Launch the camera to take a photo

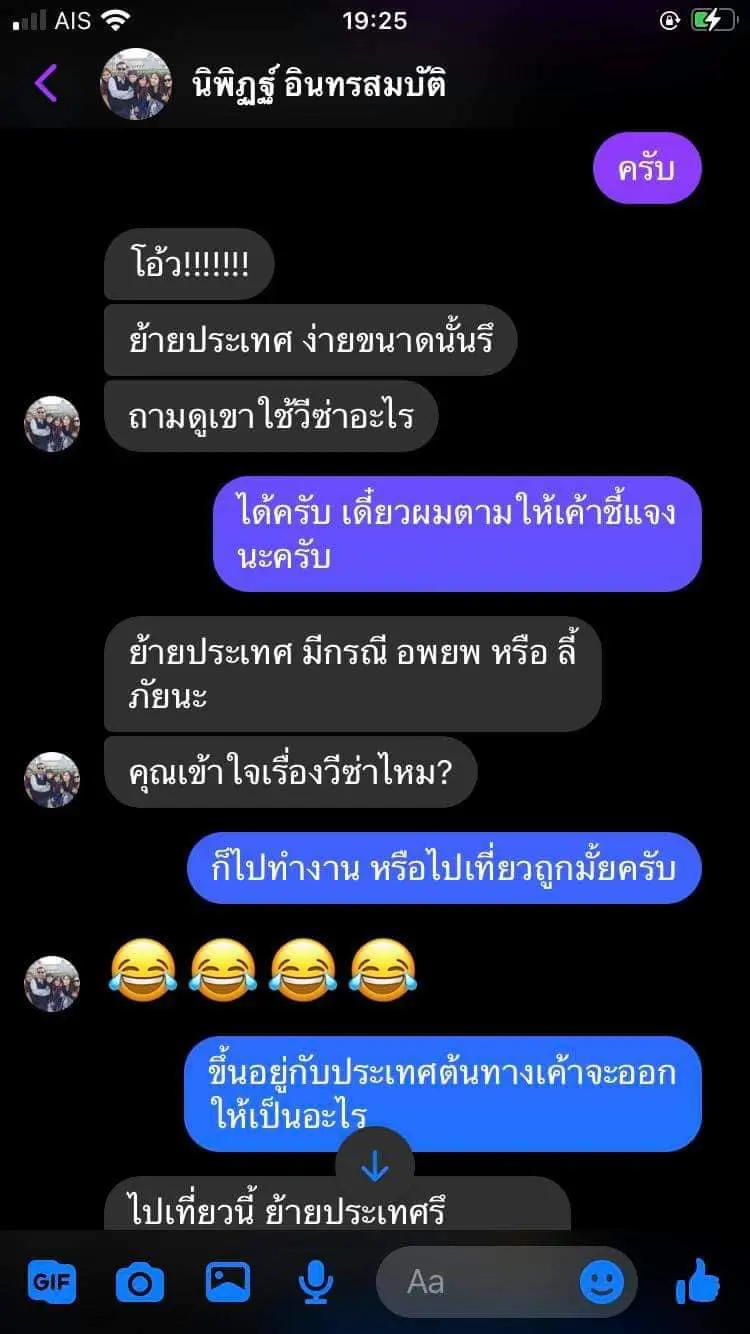139,1281
